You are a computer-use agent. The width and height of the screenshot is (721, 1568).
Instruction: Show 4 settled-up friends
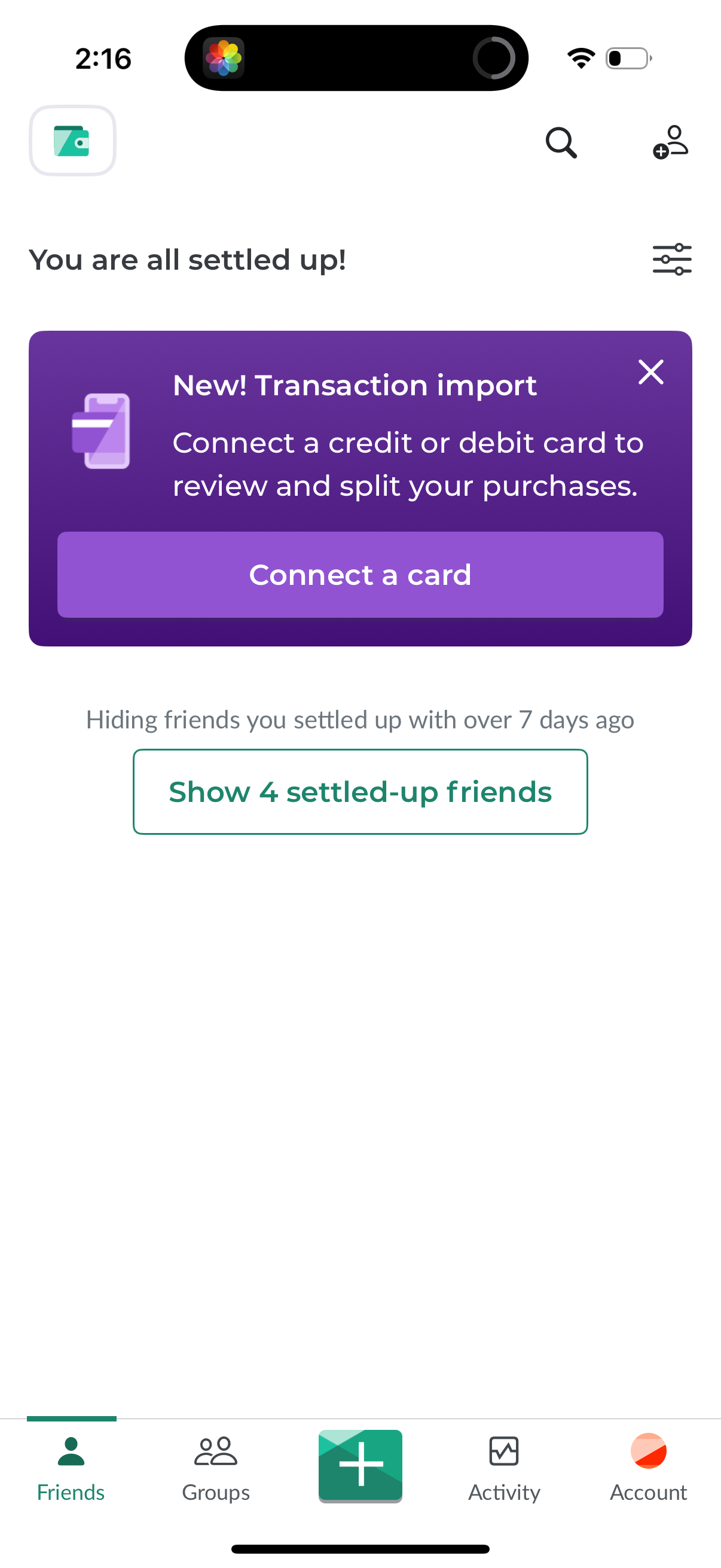coord(360,791)
